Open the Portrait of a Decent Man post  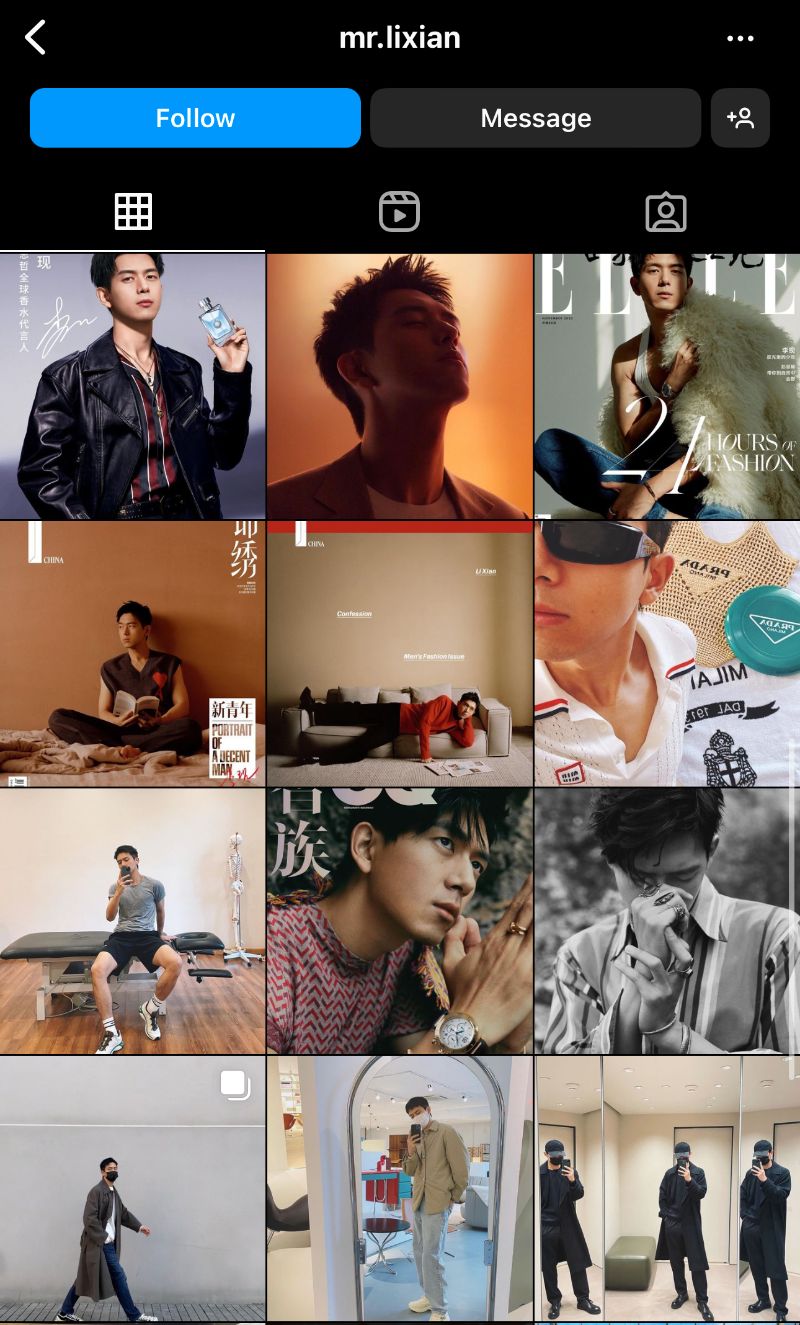(x=132, y=653)
